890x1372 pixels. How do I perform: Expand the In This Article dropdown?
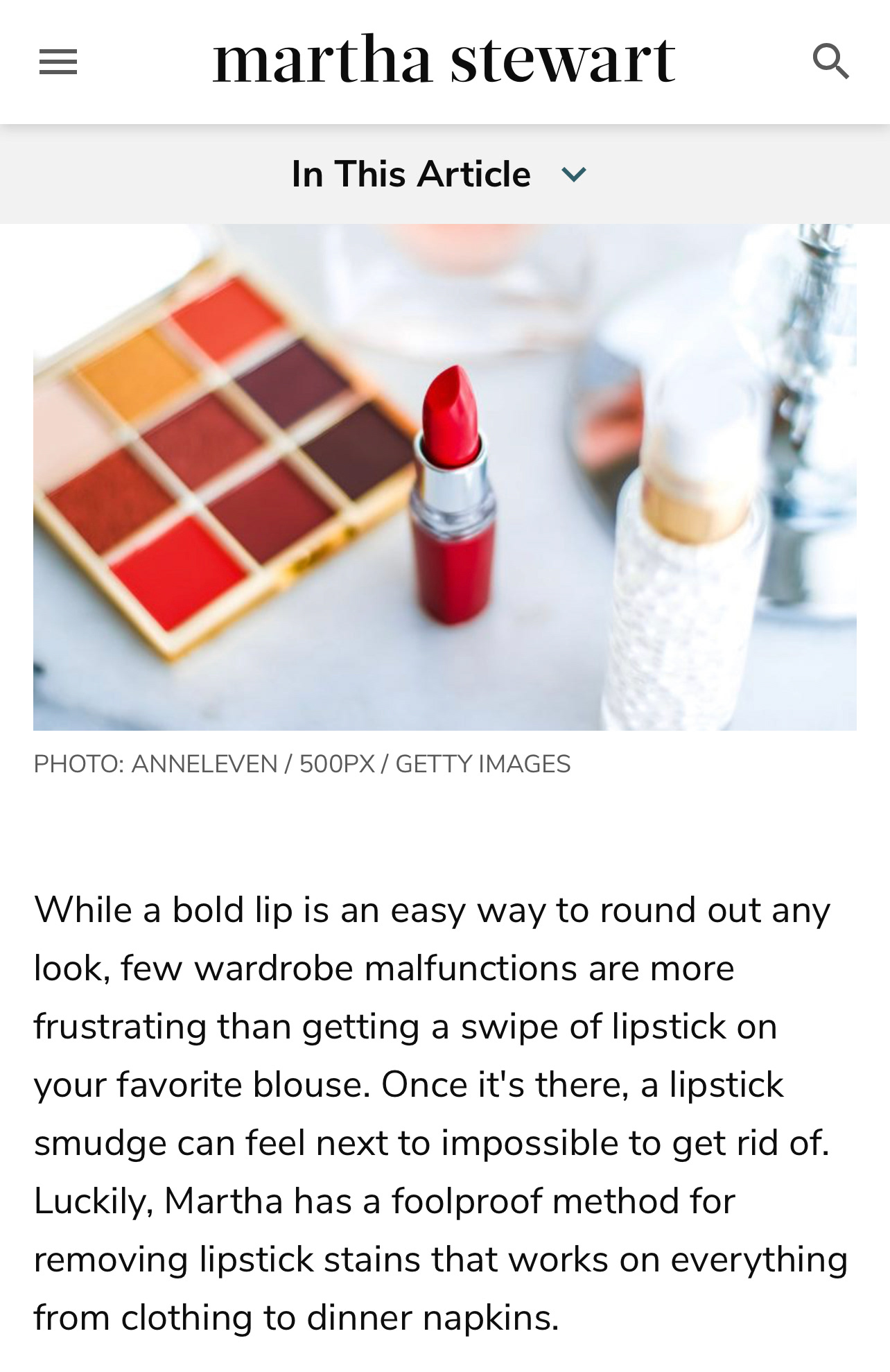point(439,174)
